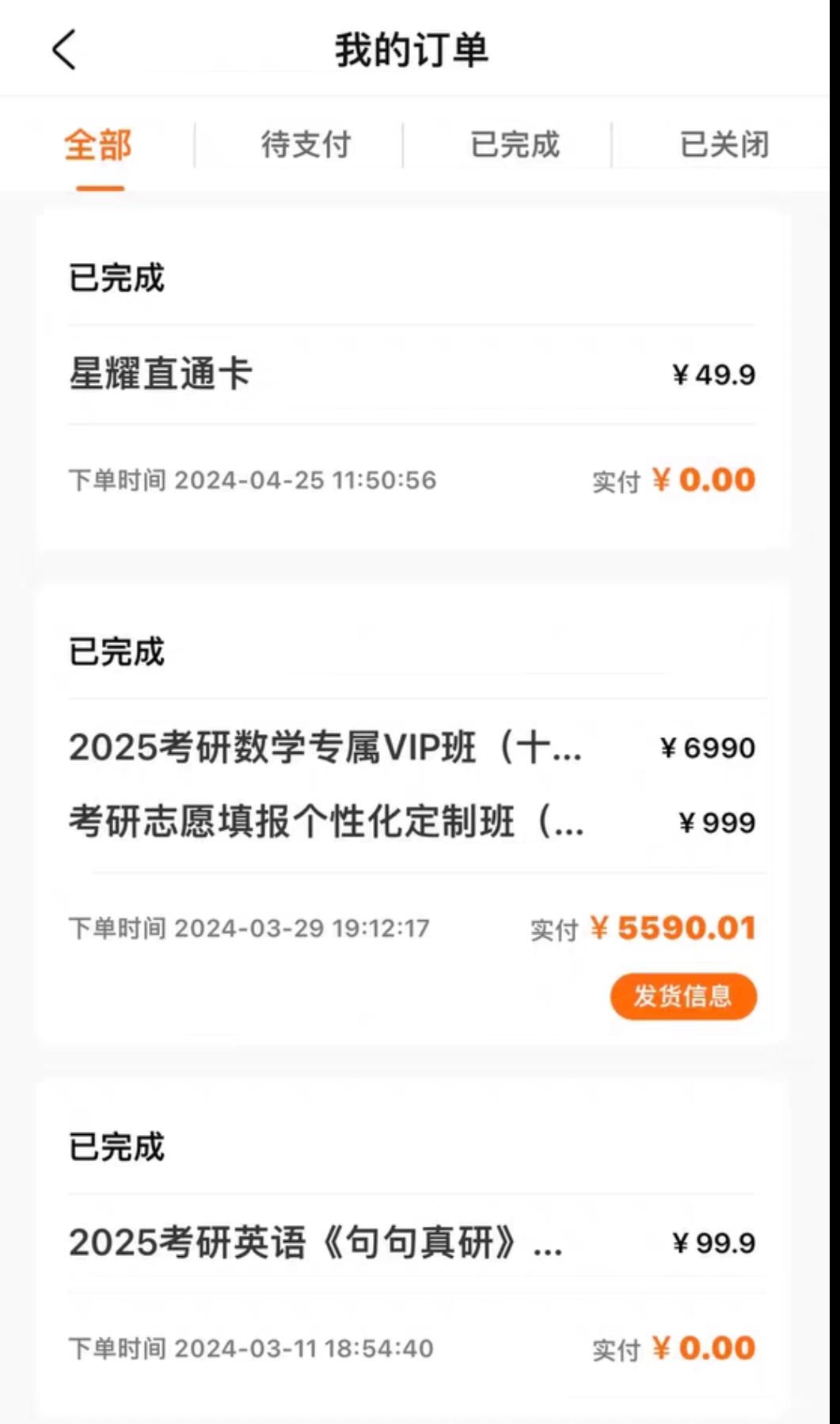This screenshot has height=1424, width=840.
Task: View 已关闭 orders tab
Action: point(724,145)
